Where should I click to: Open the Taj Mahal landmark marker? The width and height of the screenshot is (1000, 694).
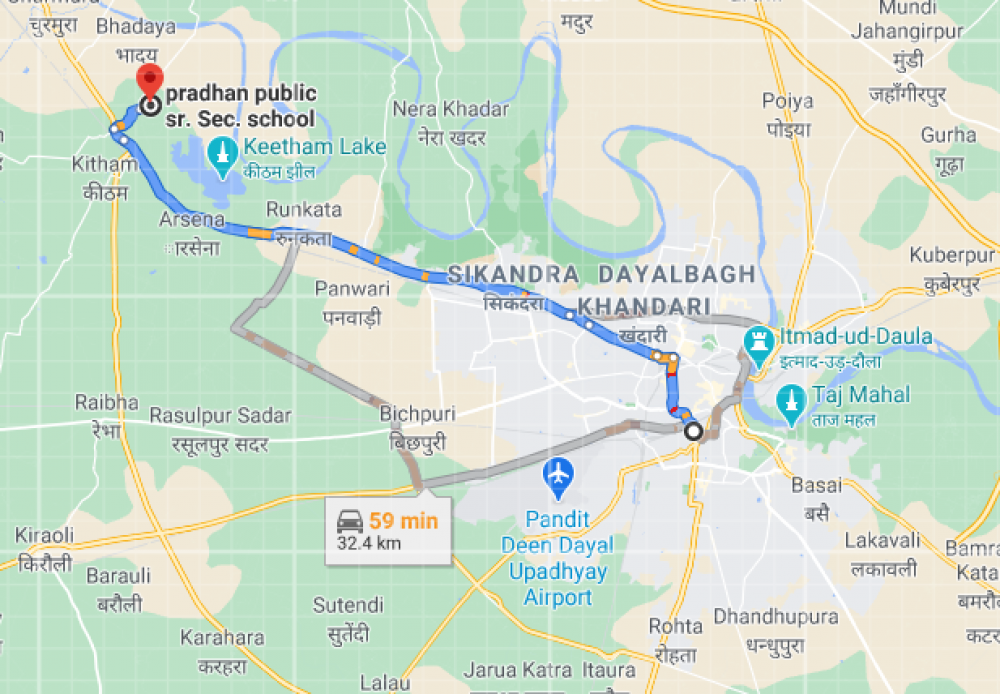click(x=795, y=403)
